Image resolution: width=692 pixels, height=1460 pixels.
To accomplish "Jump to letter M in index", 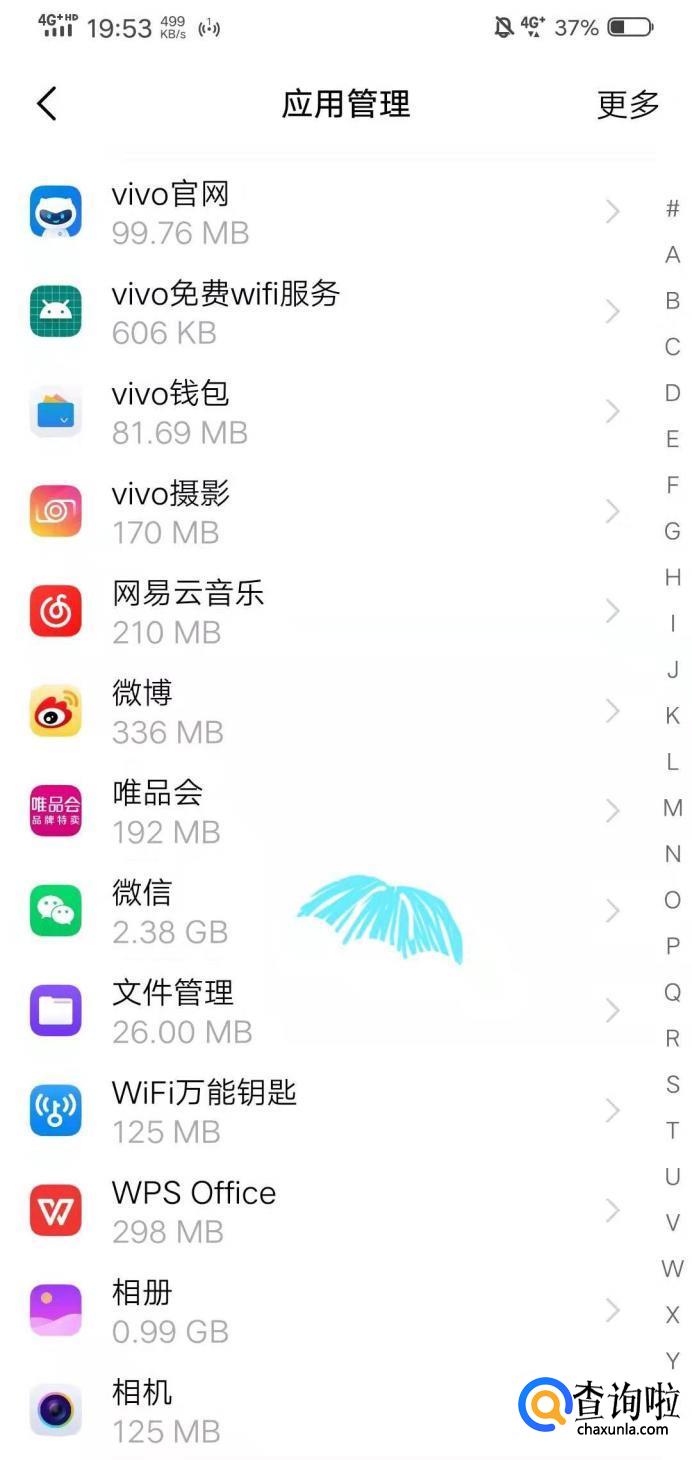I will pyautogui.click(x=673, y=808).
